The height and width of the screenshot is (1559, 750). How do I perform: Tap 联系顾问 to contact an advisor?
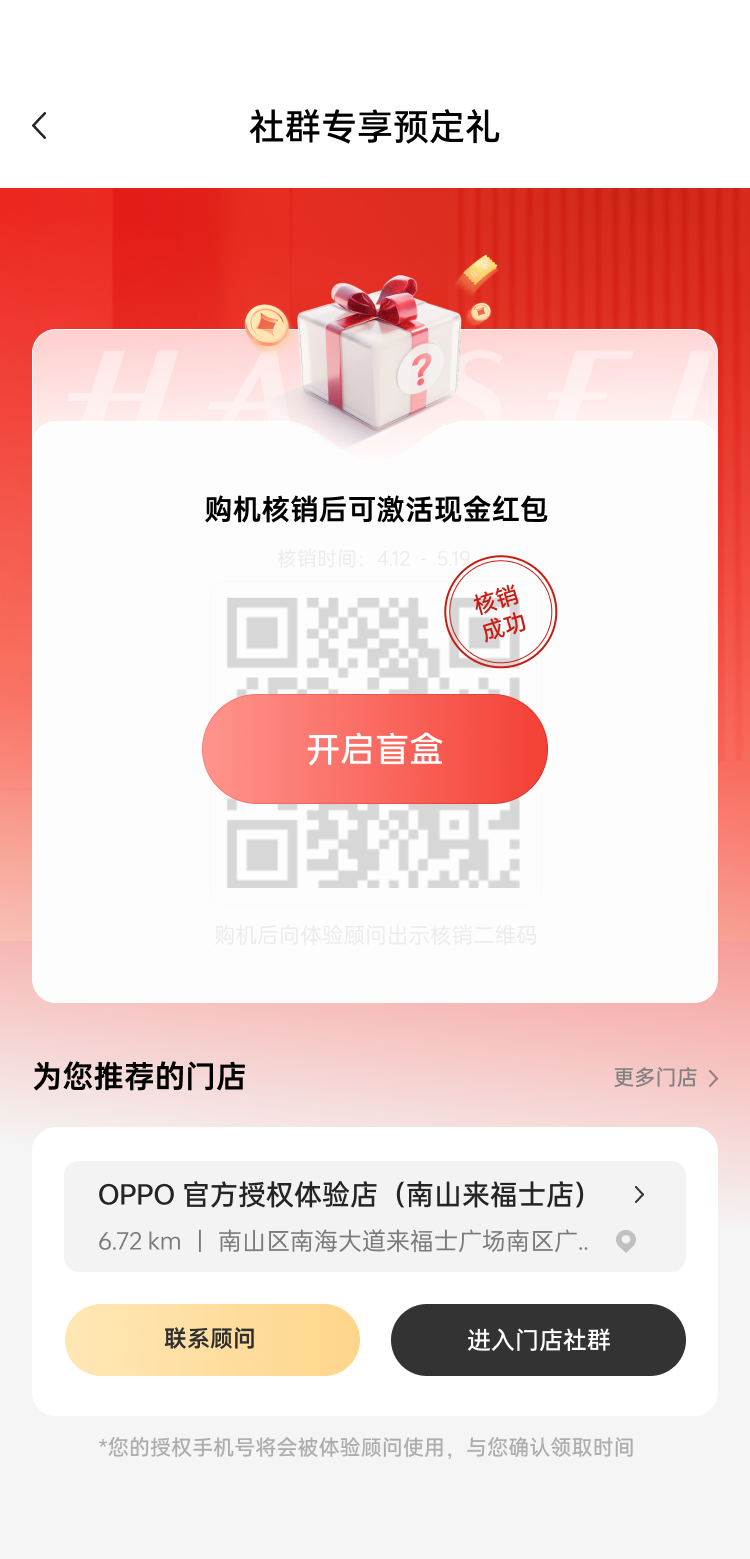212,1339
